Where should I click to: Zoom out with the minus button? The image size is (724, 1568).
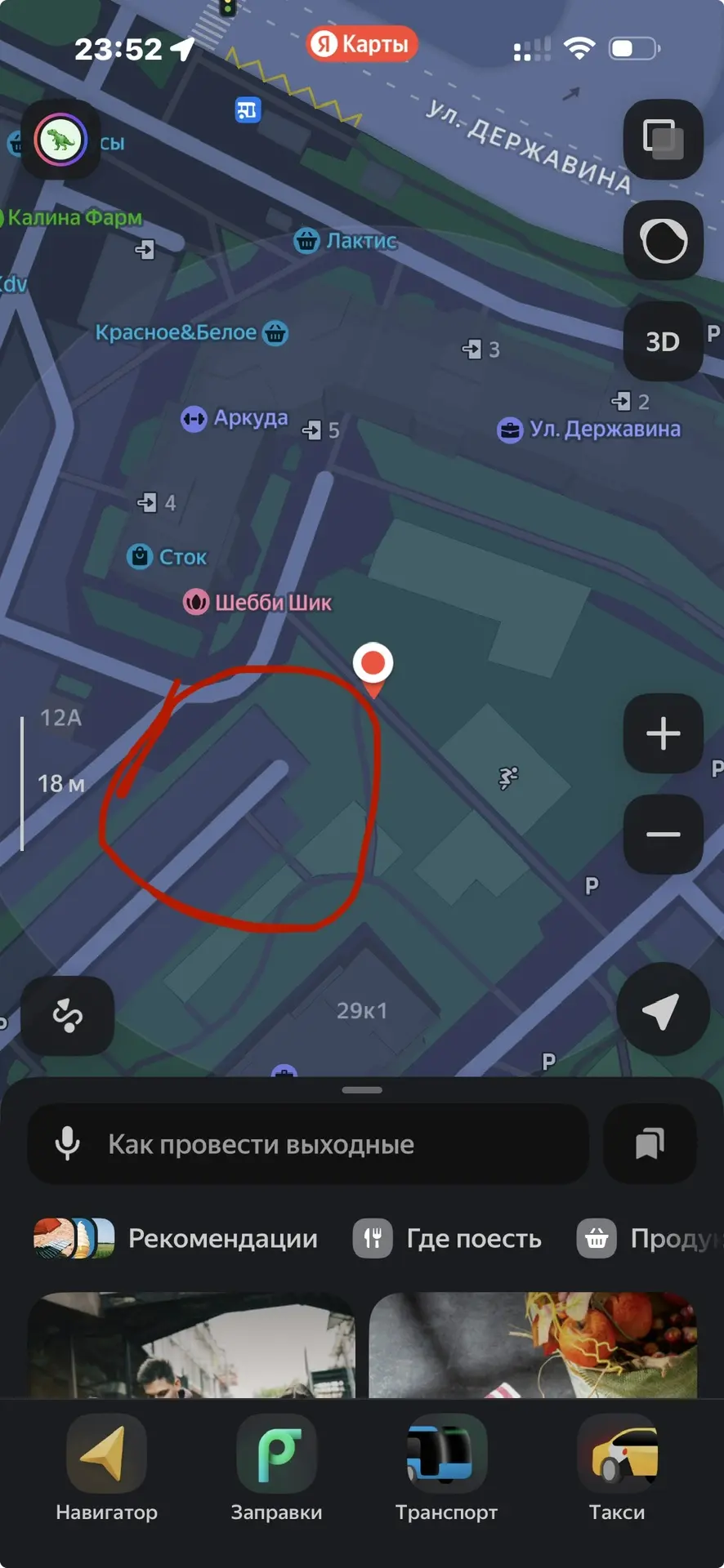663,835
